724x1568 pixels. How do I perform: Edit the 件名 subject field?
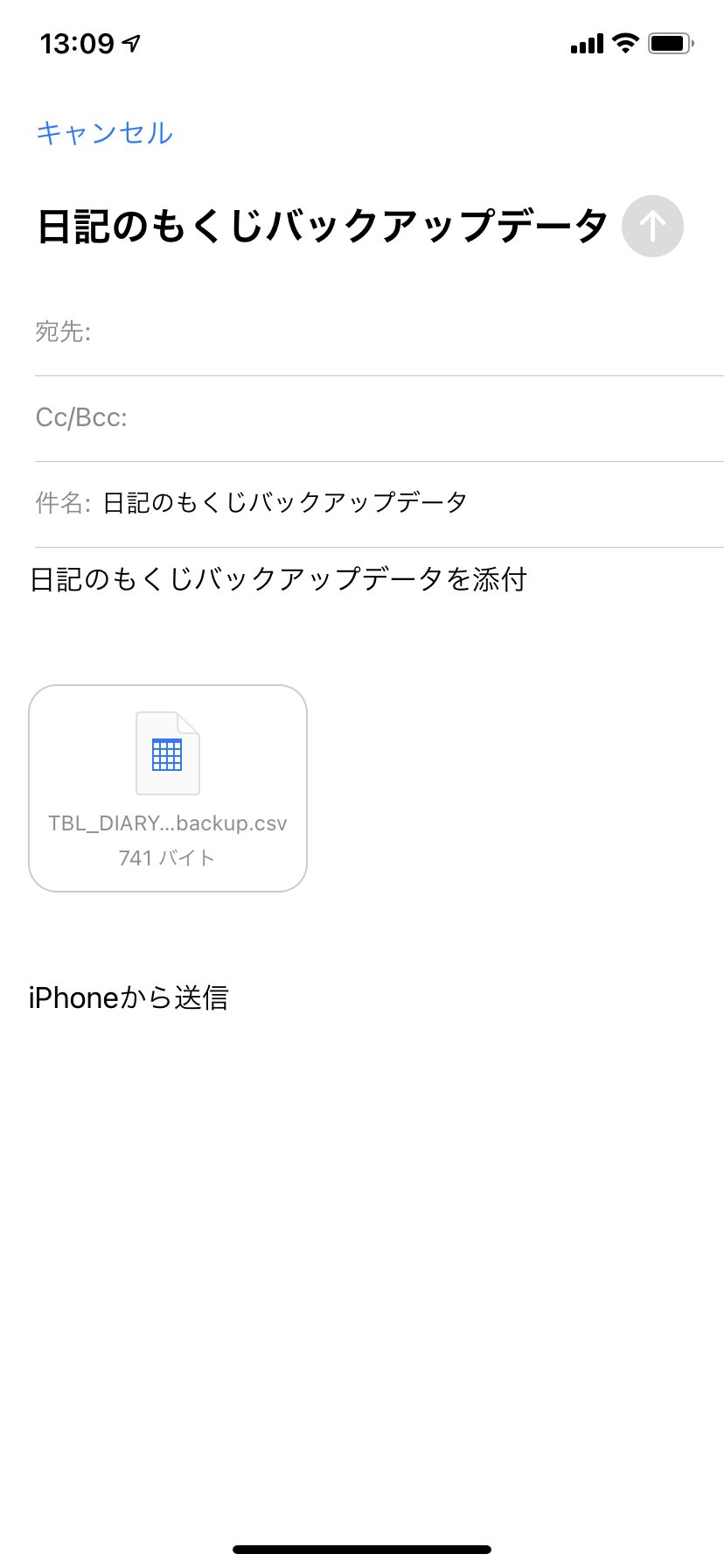[x=379, y=504]
